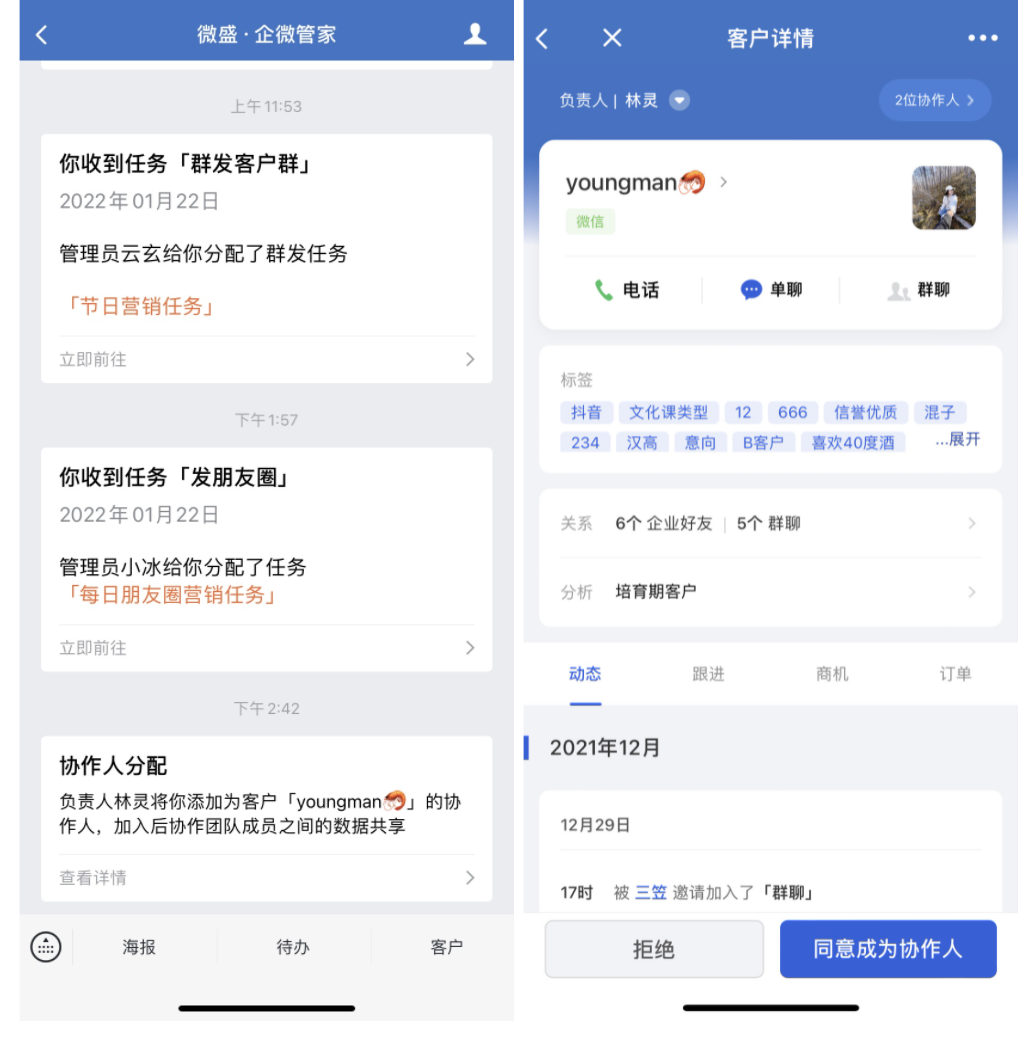
Task: Open the 客户 menu
Action: click(x=446, y=947)
